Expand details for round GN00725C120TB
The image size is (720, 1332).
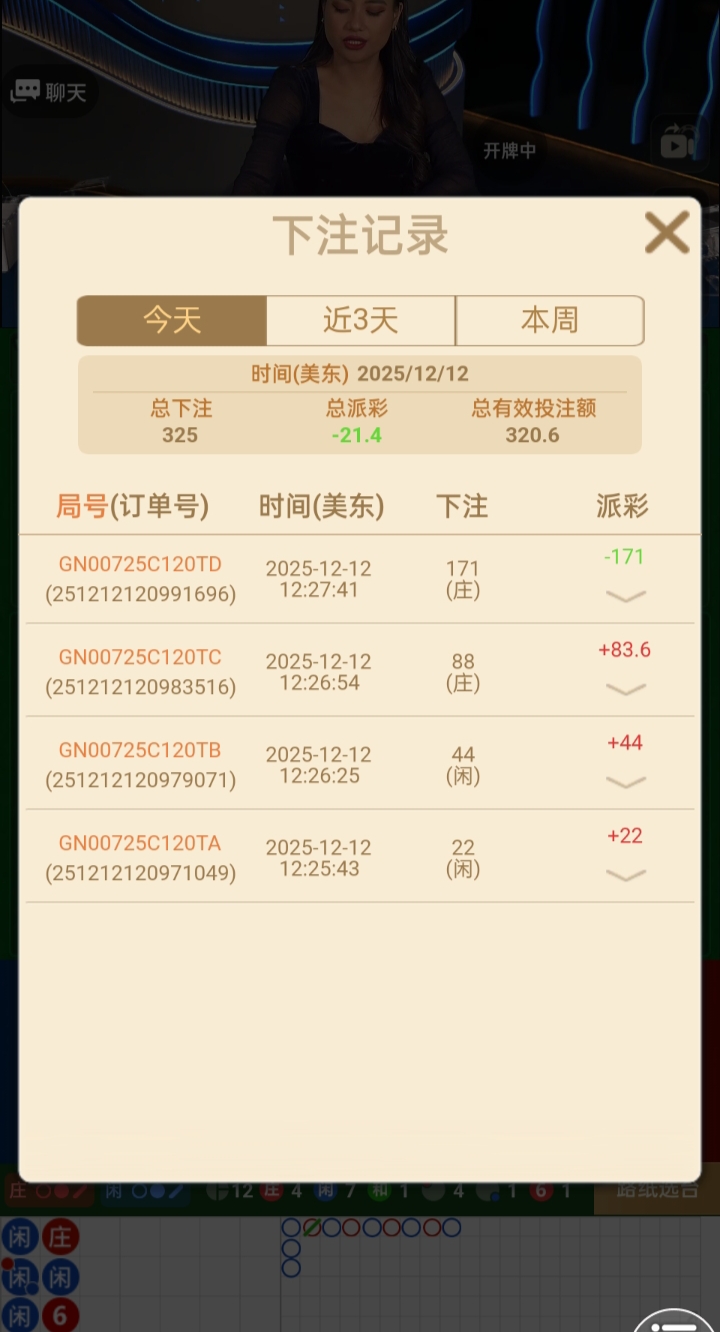pos(626,782)
